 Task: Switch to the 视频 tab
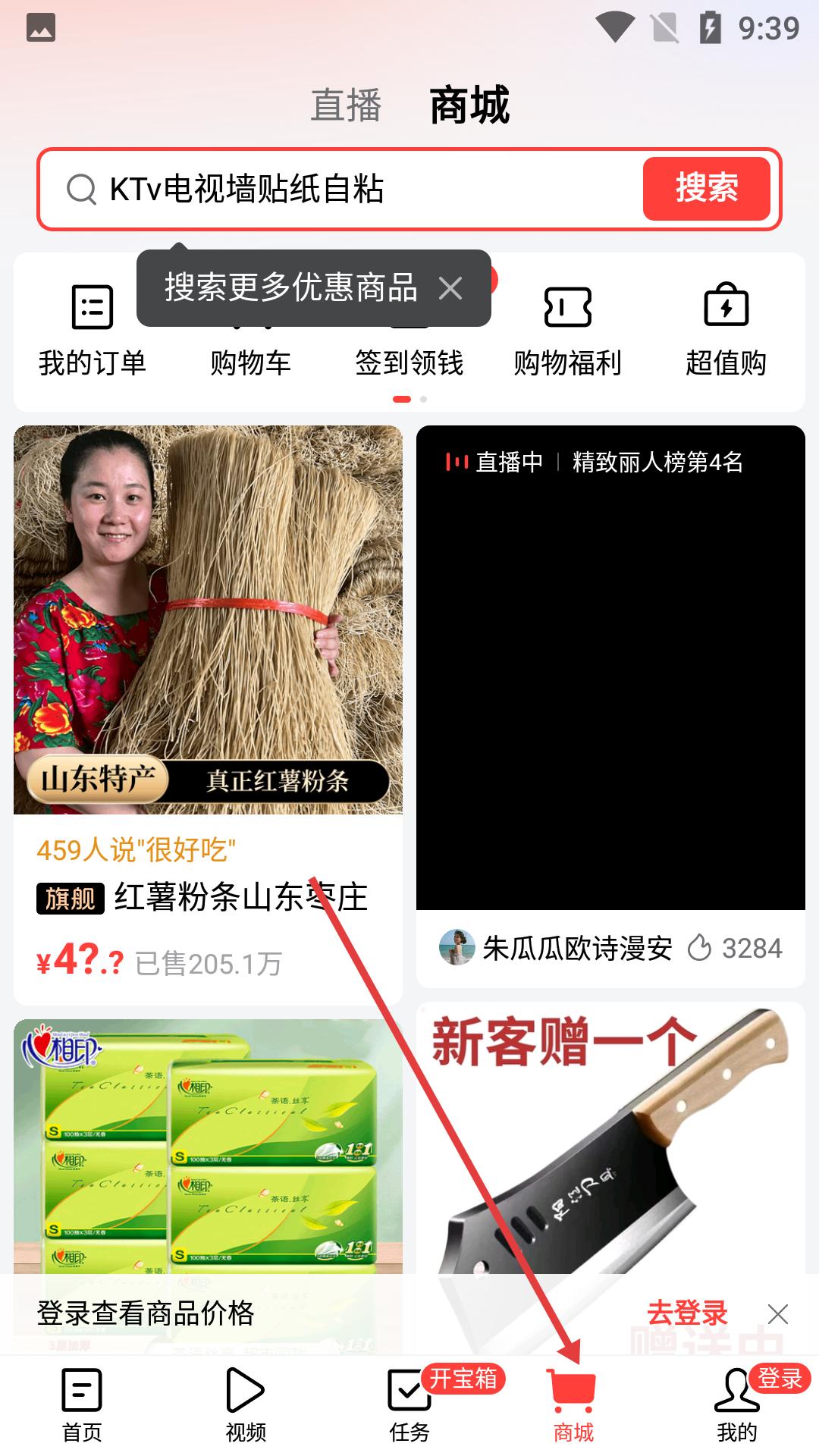pos(246,1404)
